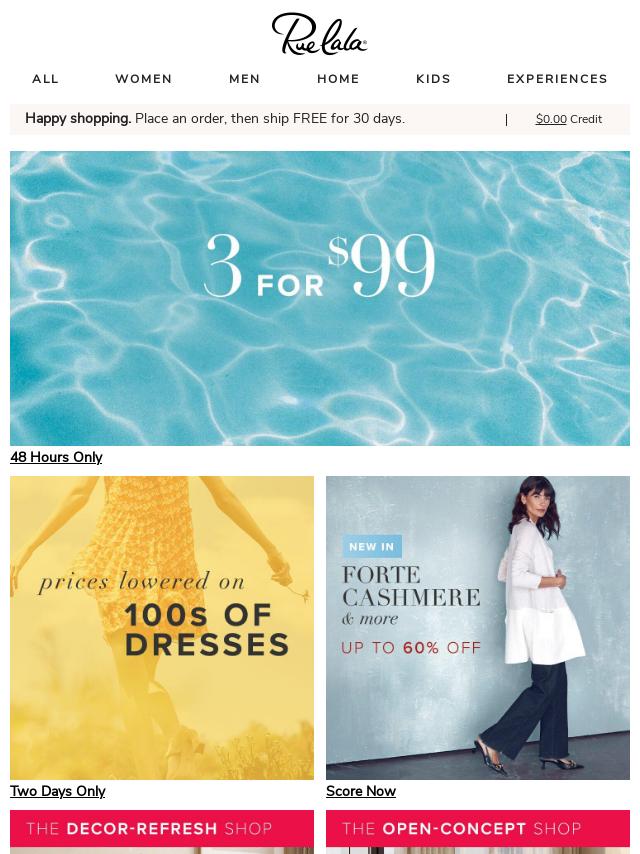640x854 pixels.
Task: Switch to the WOMEN category
Action: coord(143,79)
